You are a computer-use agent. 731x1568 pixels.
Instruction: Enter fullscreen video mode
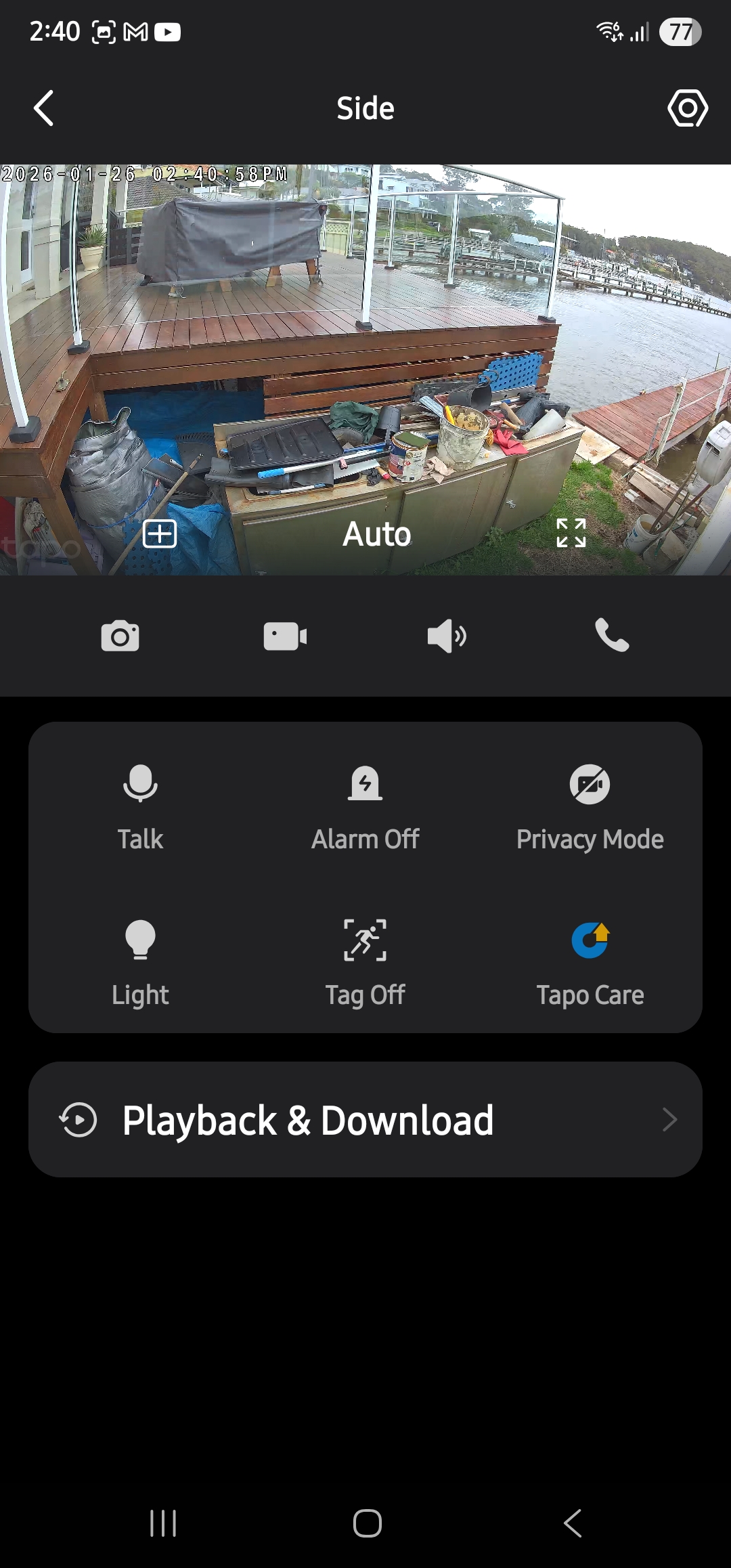(571, 533)
